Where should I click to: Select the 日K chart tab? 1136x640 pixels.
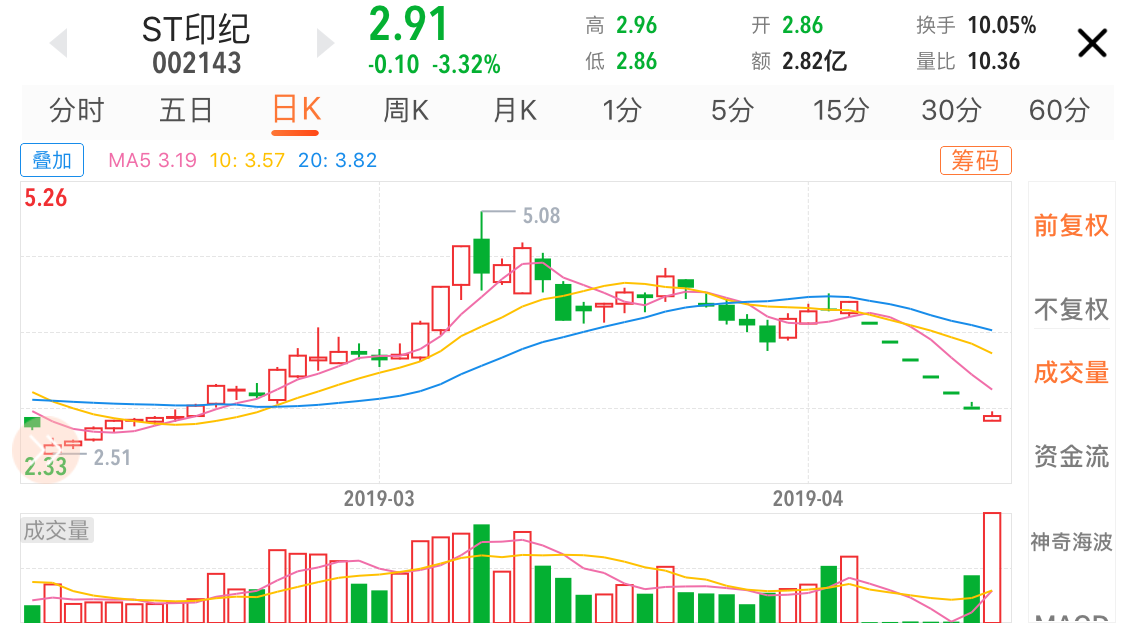pyautogui.click(x=296, y=110)
